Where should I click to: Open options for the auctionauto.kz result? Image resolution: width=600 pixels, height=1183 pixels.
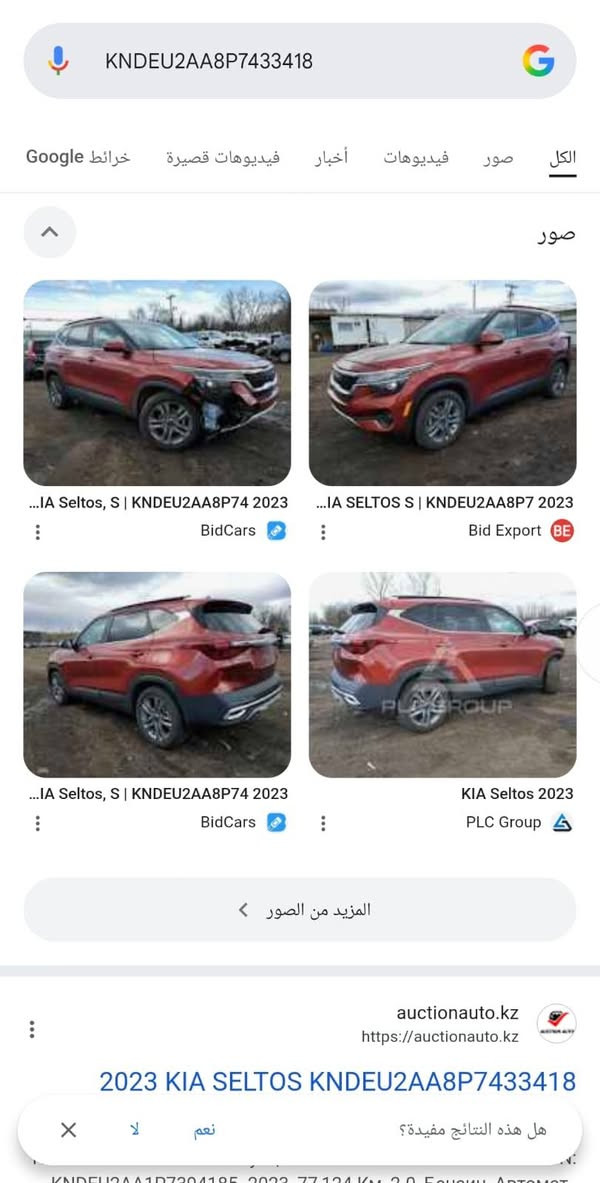32,1029
